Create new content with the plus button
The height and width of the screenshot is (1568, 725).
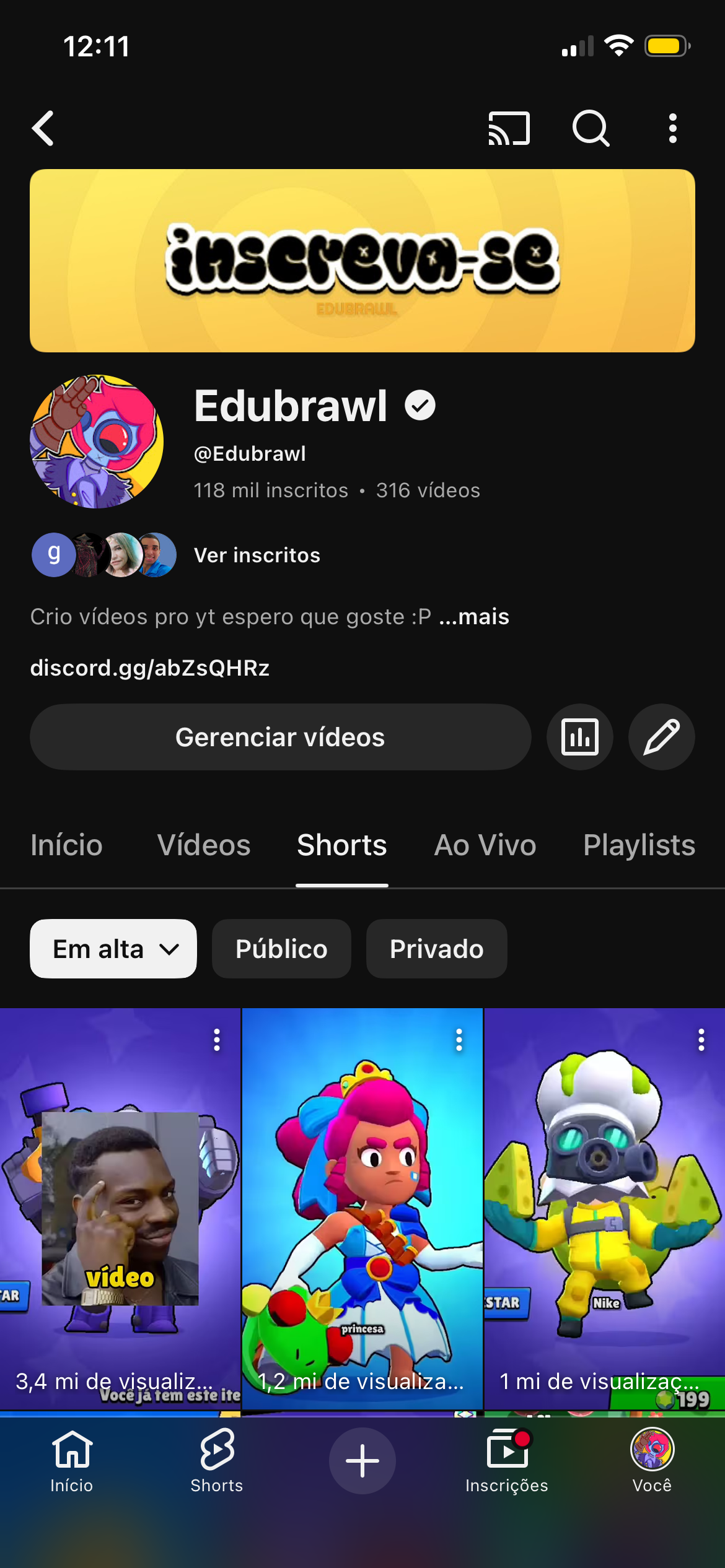pos(362,1460)
